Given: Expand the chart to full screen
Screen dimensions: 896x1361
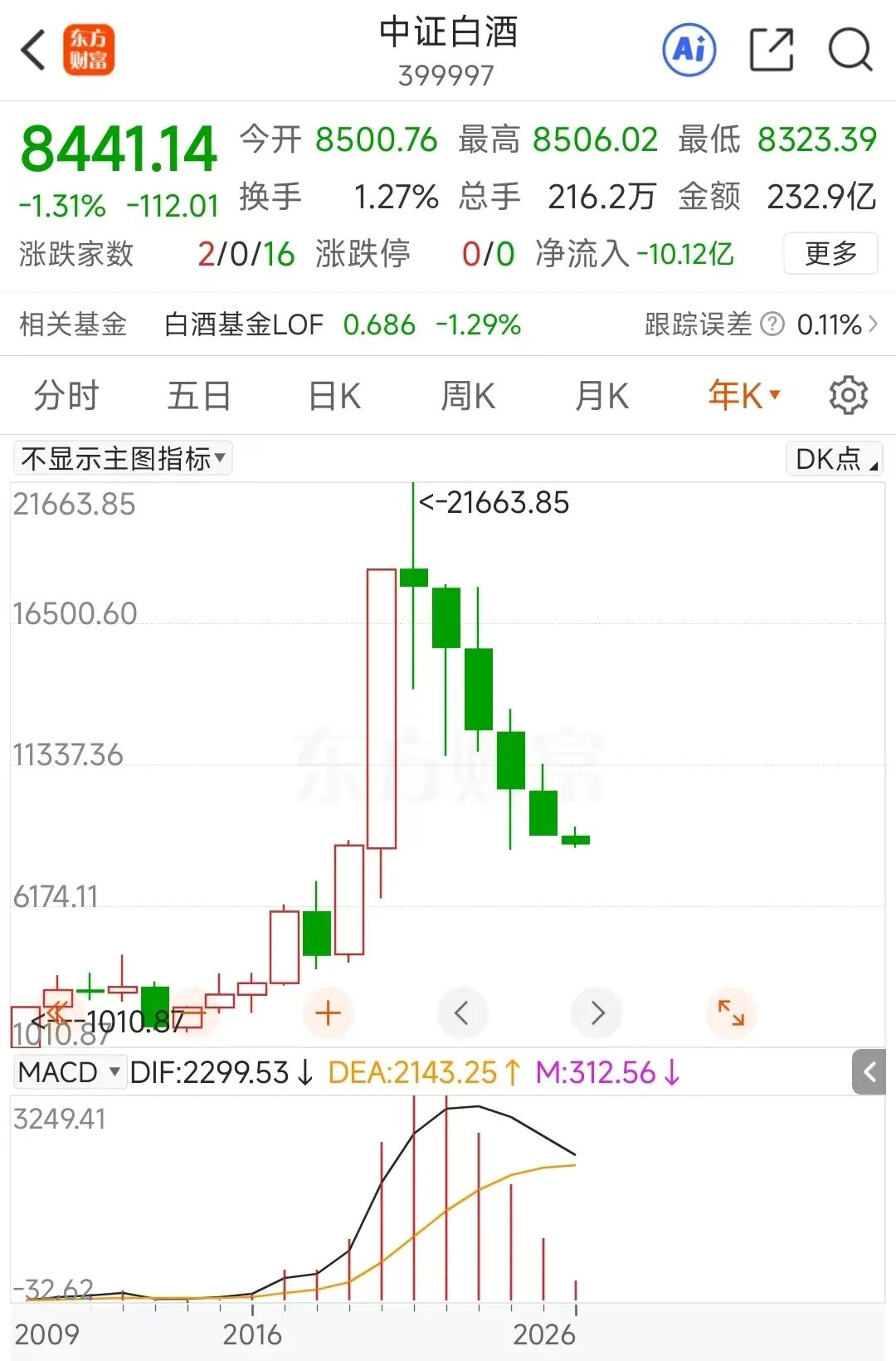Looking at the screenshot, I should [x=731, y=1013].
